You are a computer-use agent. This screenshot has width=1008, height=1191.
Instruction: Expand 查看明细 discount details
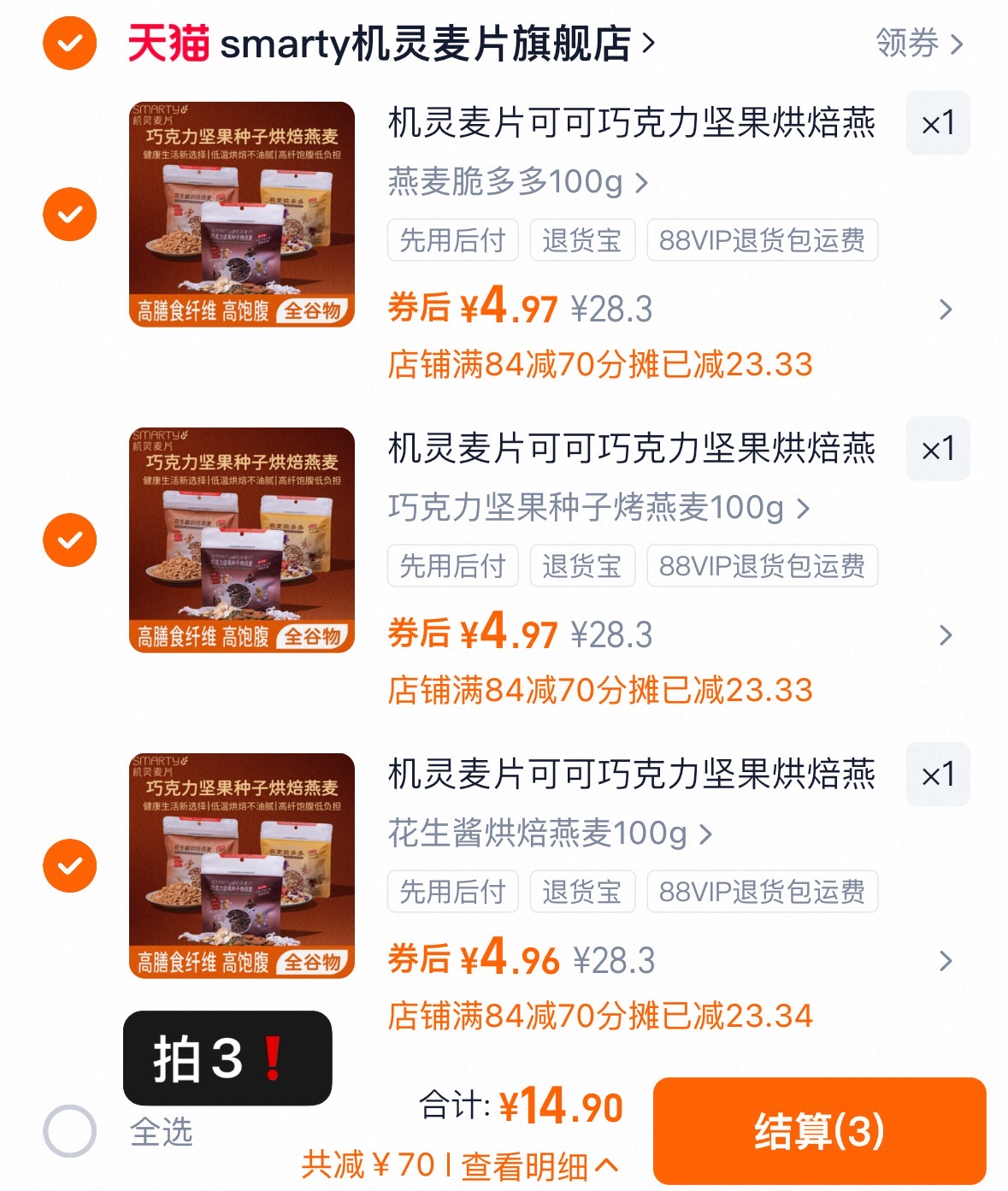pyautogui.click(x=530, y=1165)
